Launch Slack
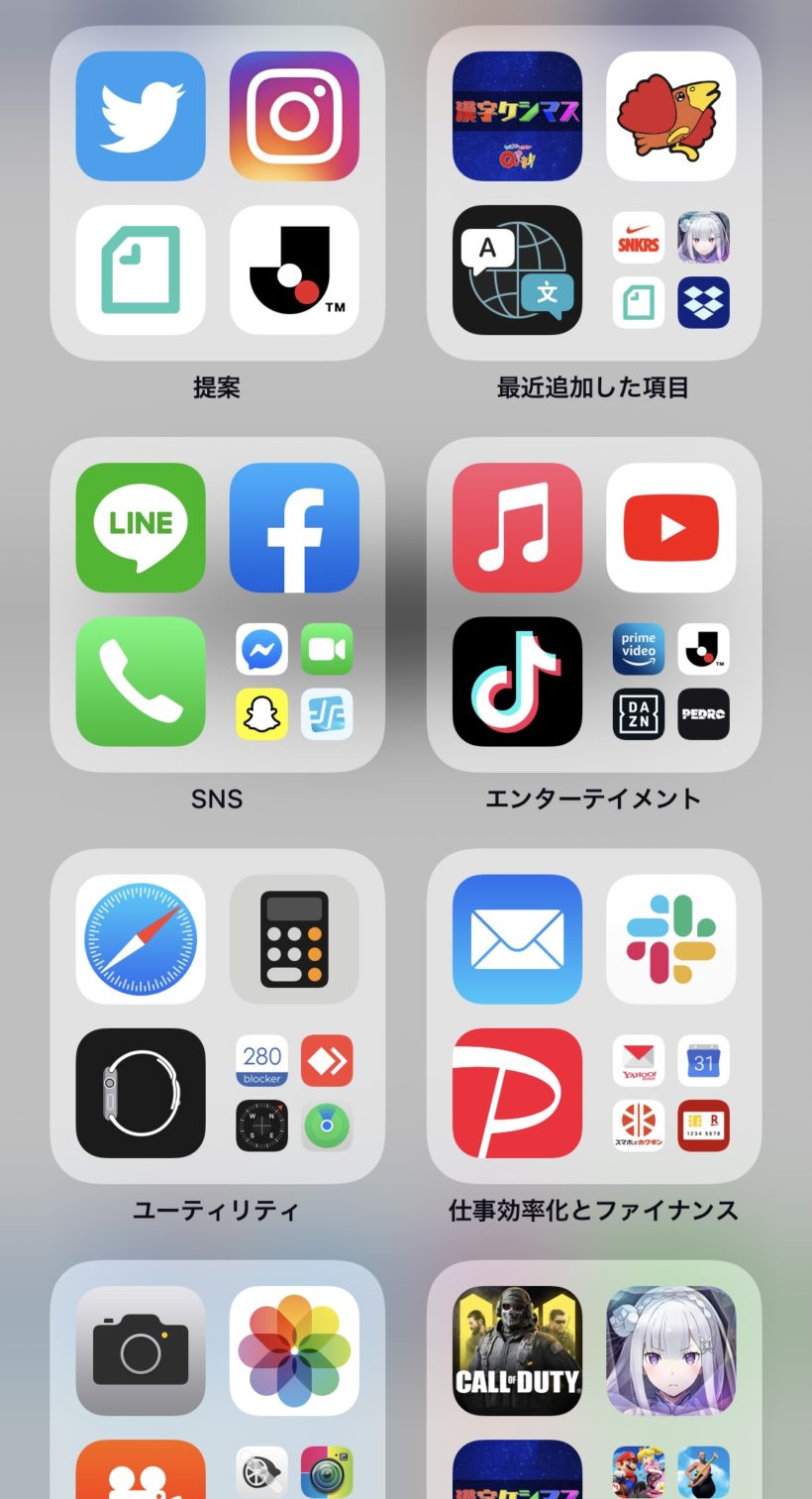812x1499 pixels. click(670, 938)
